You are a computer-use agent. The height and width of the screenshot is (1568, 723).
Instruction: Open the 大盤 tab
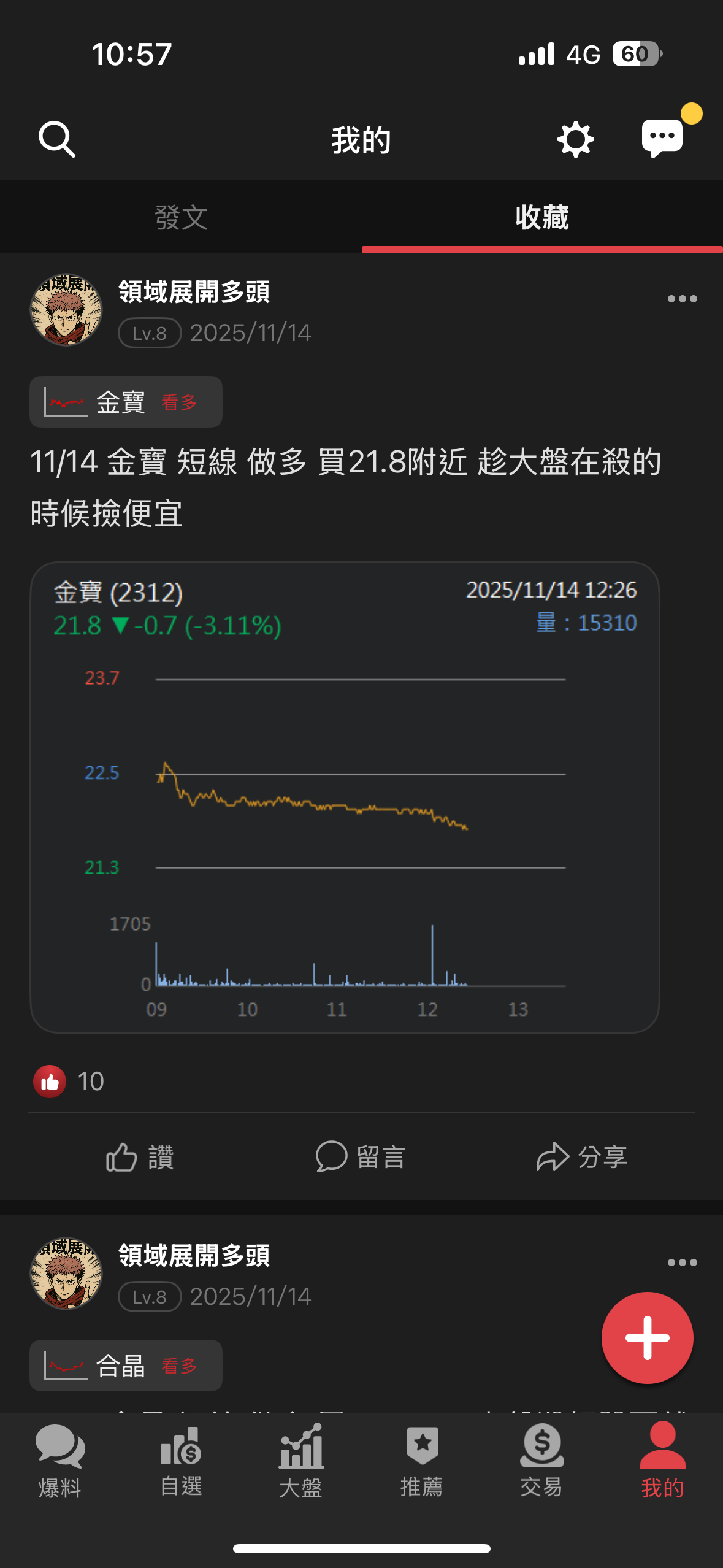pyautogui.click(x=301, y=1461)
